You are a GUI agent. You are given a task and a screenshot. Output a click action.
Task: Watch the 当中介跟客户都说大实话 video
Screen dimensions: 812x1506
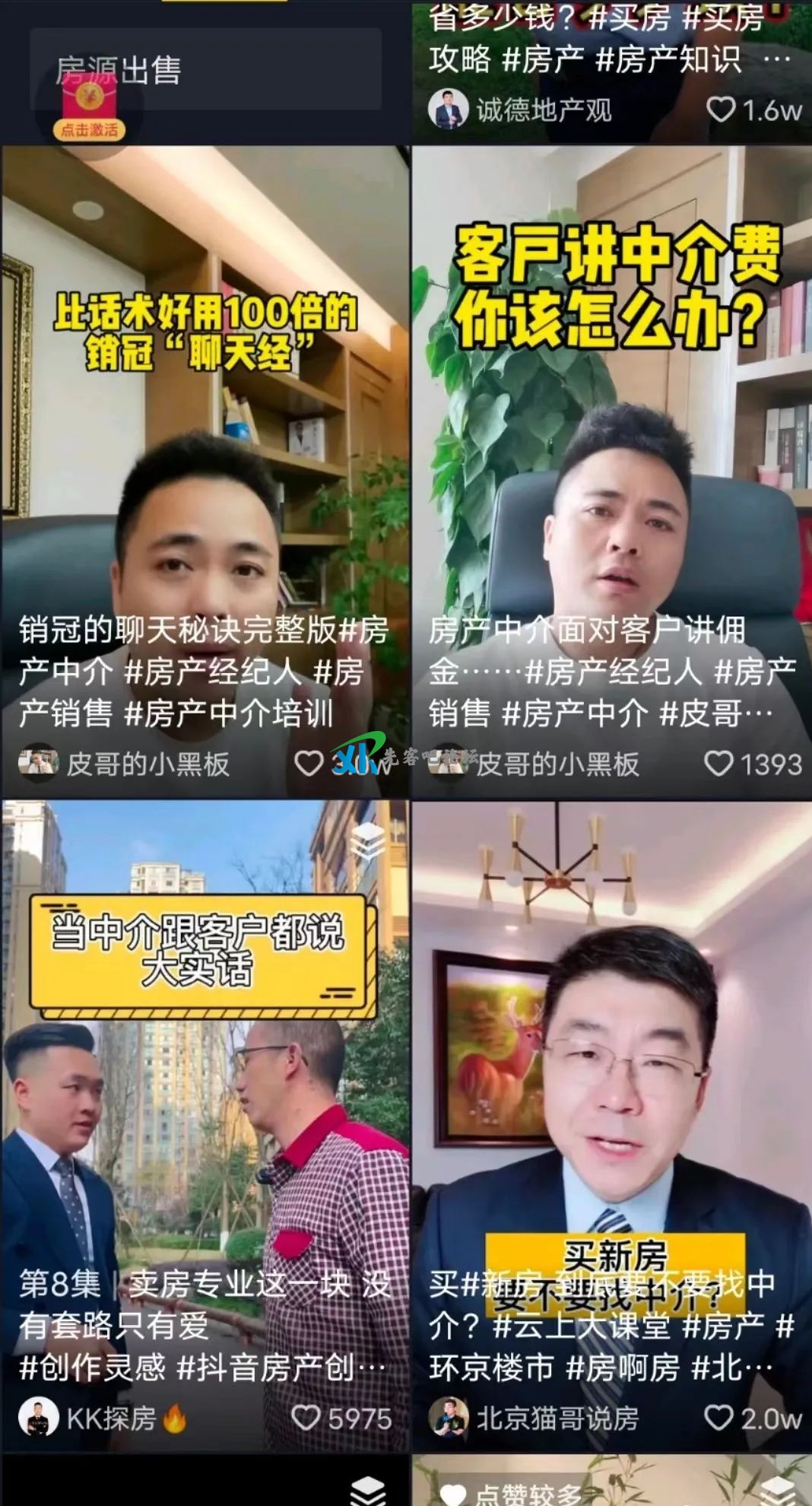click(x=205, y=1103)
